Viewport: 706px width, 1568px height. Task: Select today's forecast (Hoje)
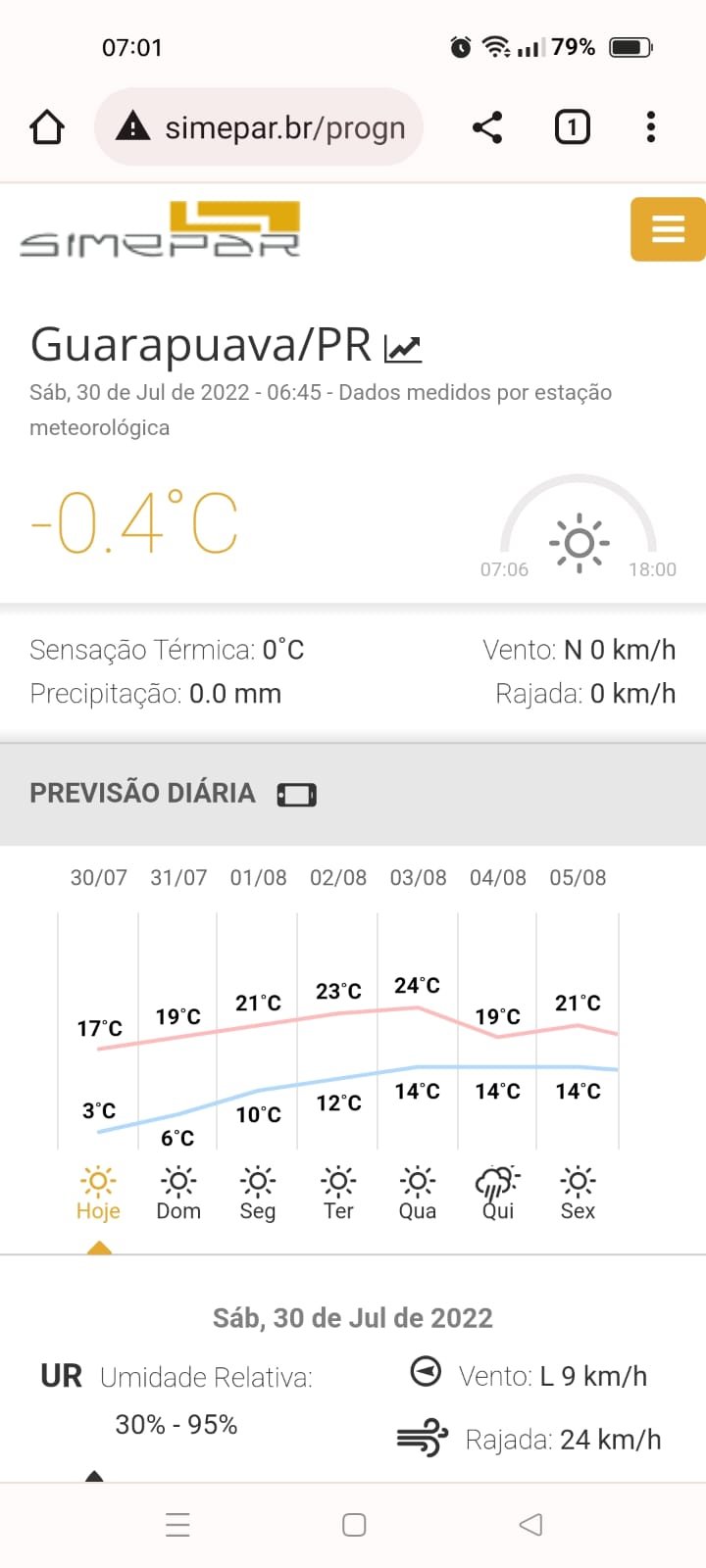pyautogui.click(x=98, y=1193)
